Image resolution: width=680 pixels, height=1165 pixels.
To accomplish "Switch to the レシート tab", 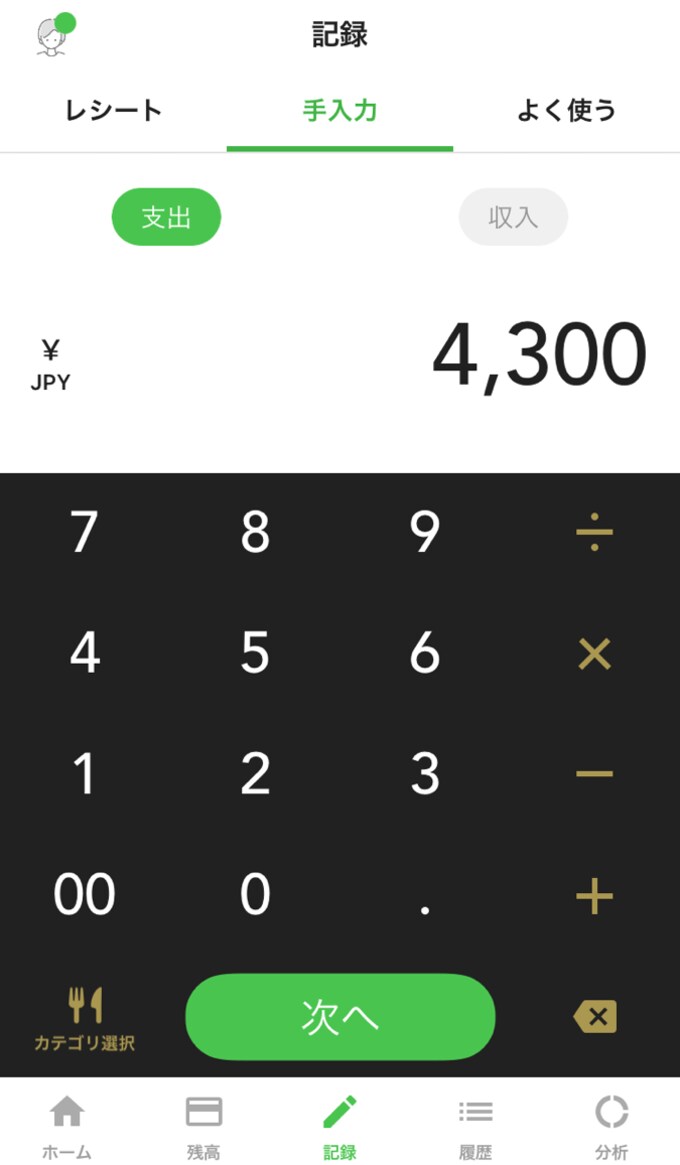I will pos(113,110).
